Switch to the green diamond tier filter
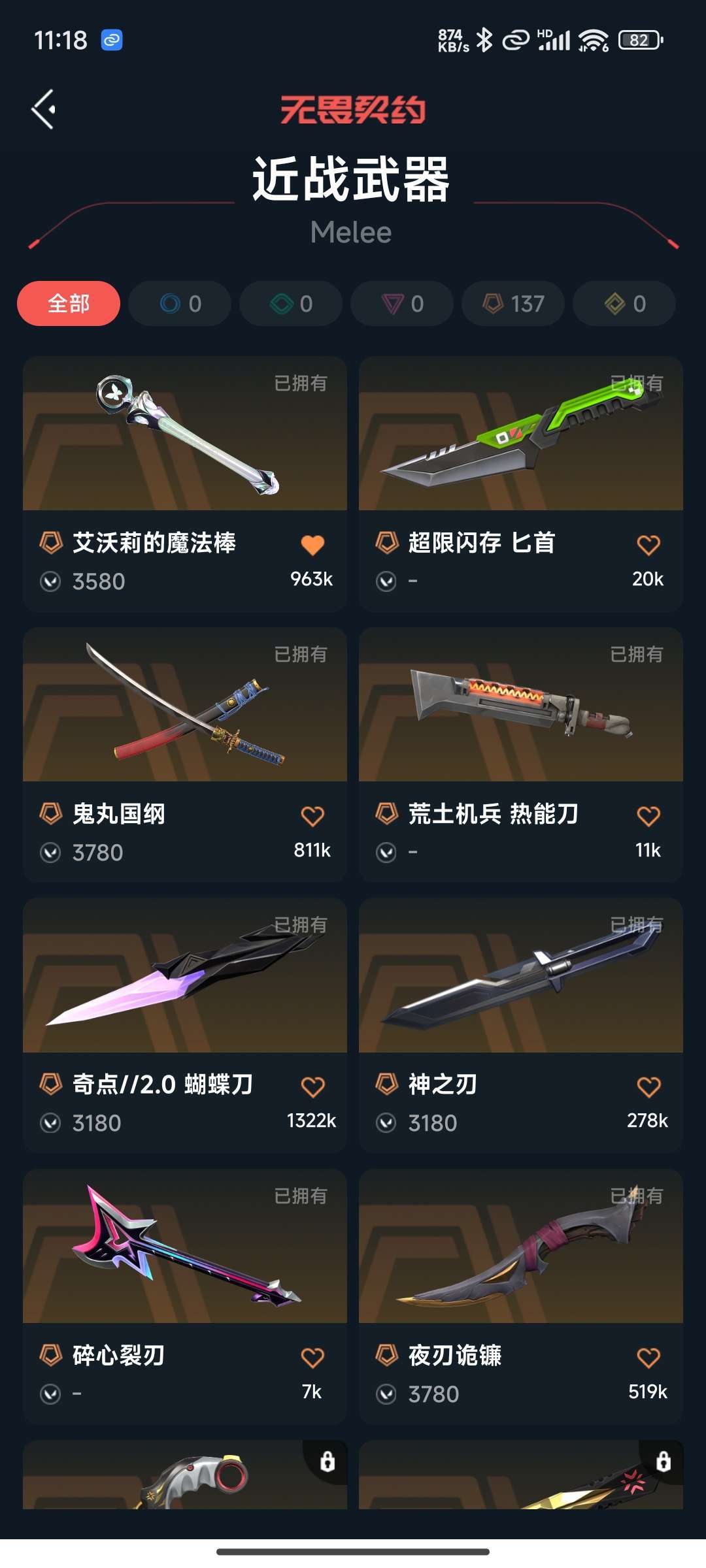The image size is (706, 1568). (291, 304)
